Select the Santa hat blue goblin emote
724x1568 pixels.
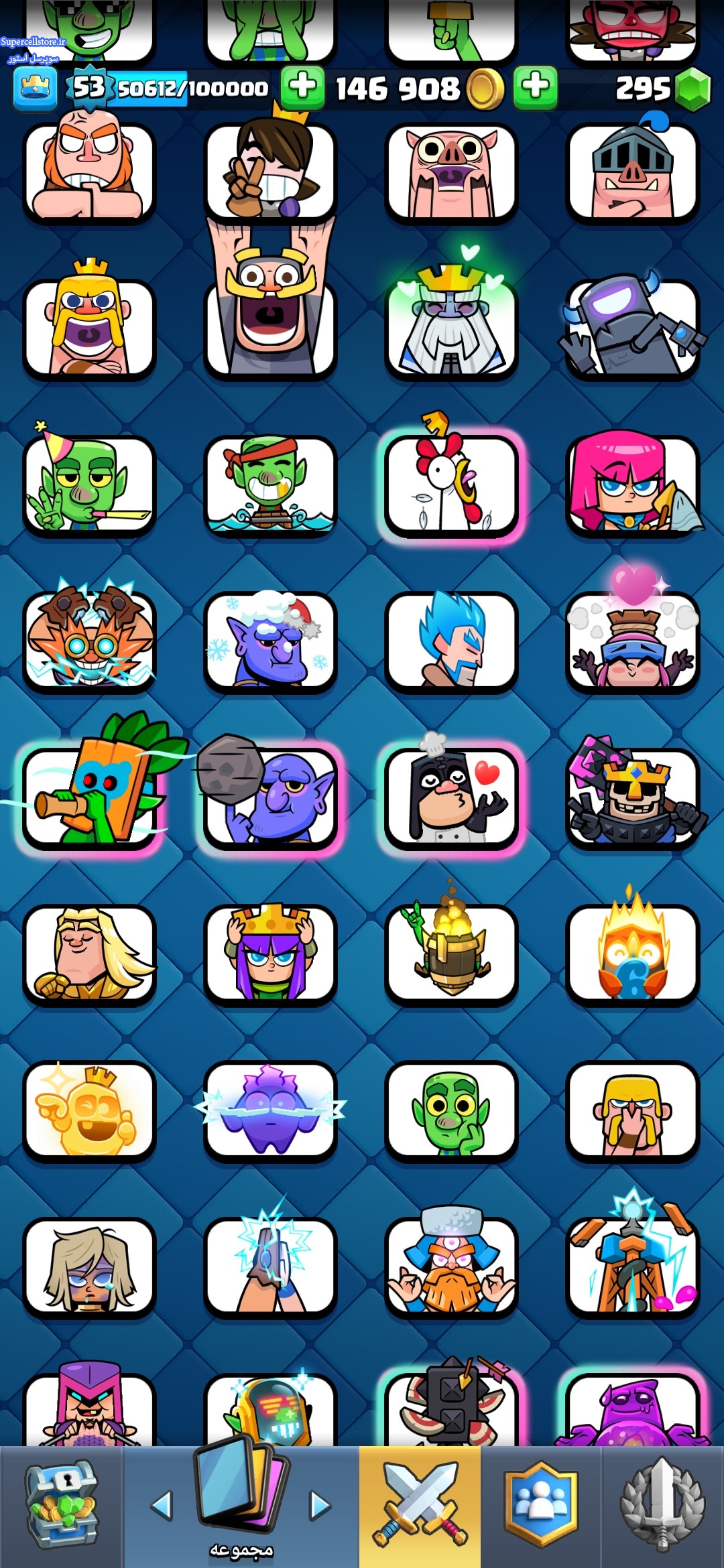(x=270, y=641)
